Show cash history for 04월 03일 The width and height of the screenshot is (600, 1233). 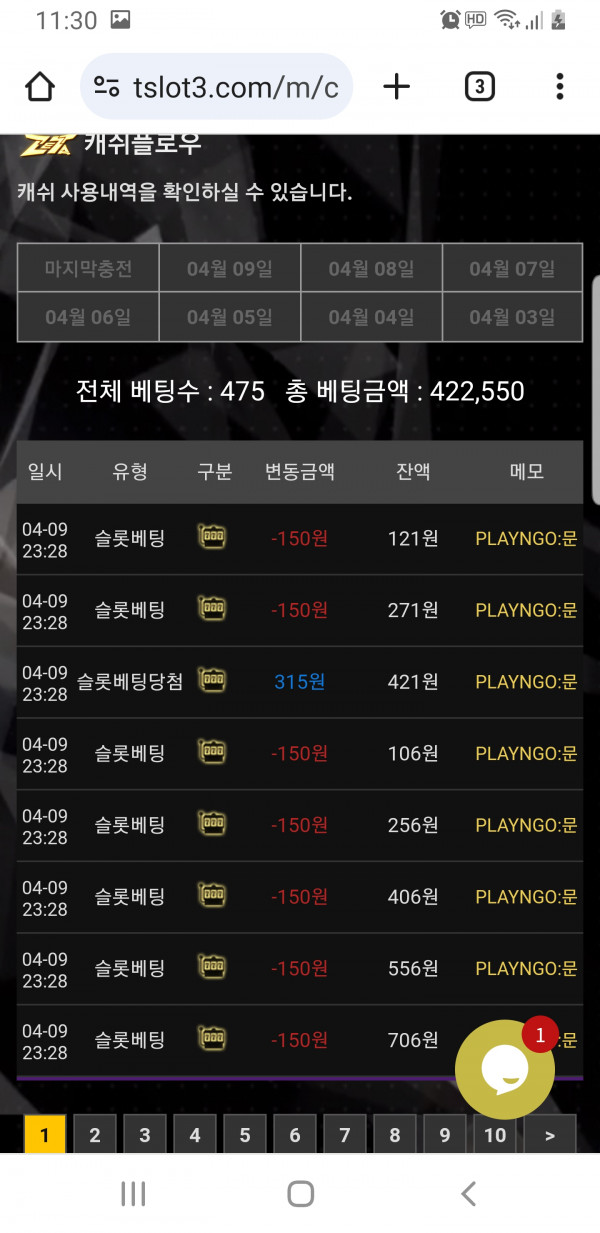click(x=512, y=317)
